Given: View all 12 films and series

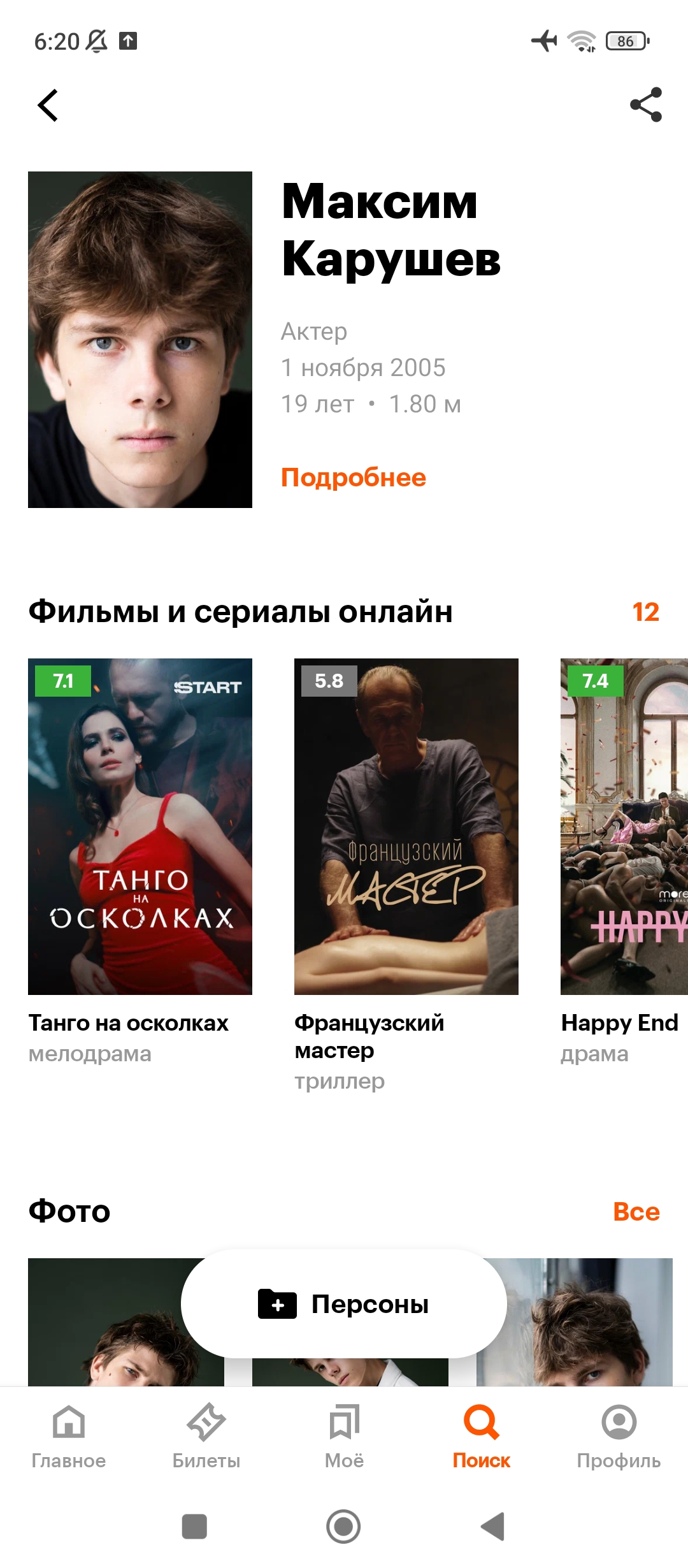Looking at the screenshot, I should [x=645, y=612].
